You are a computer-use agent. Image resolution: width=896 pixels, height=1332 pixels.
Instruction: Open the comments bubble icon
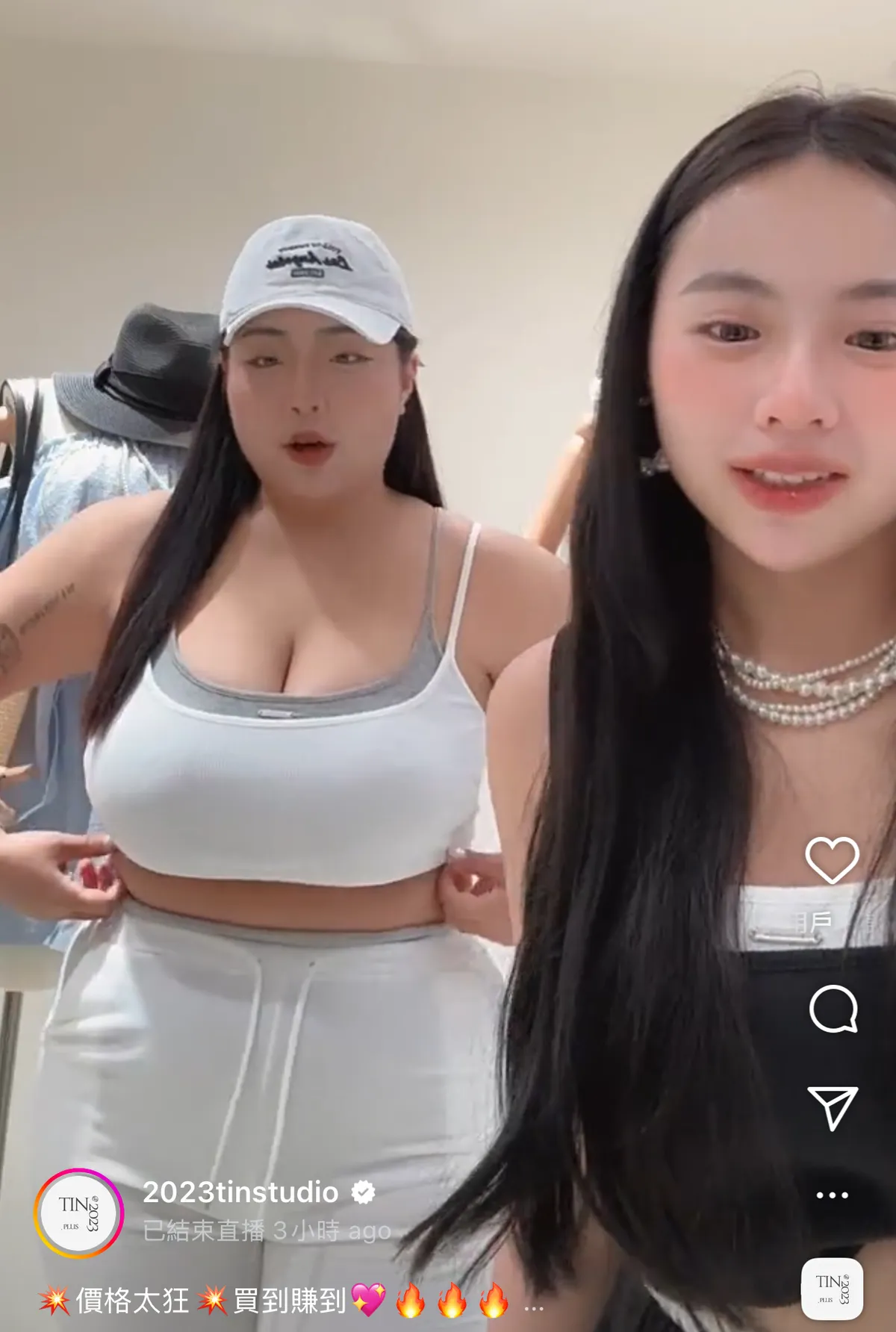point(833,1008)
